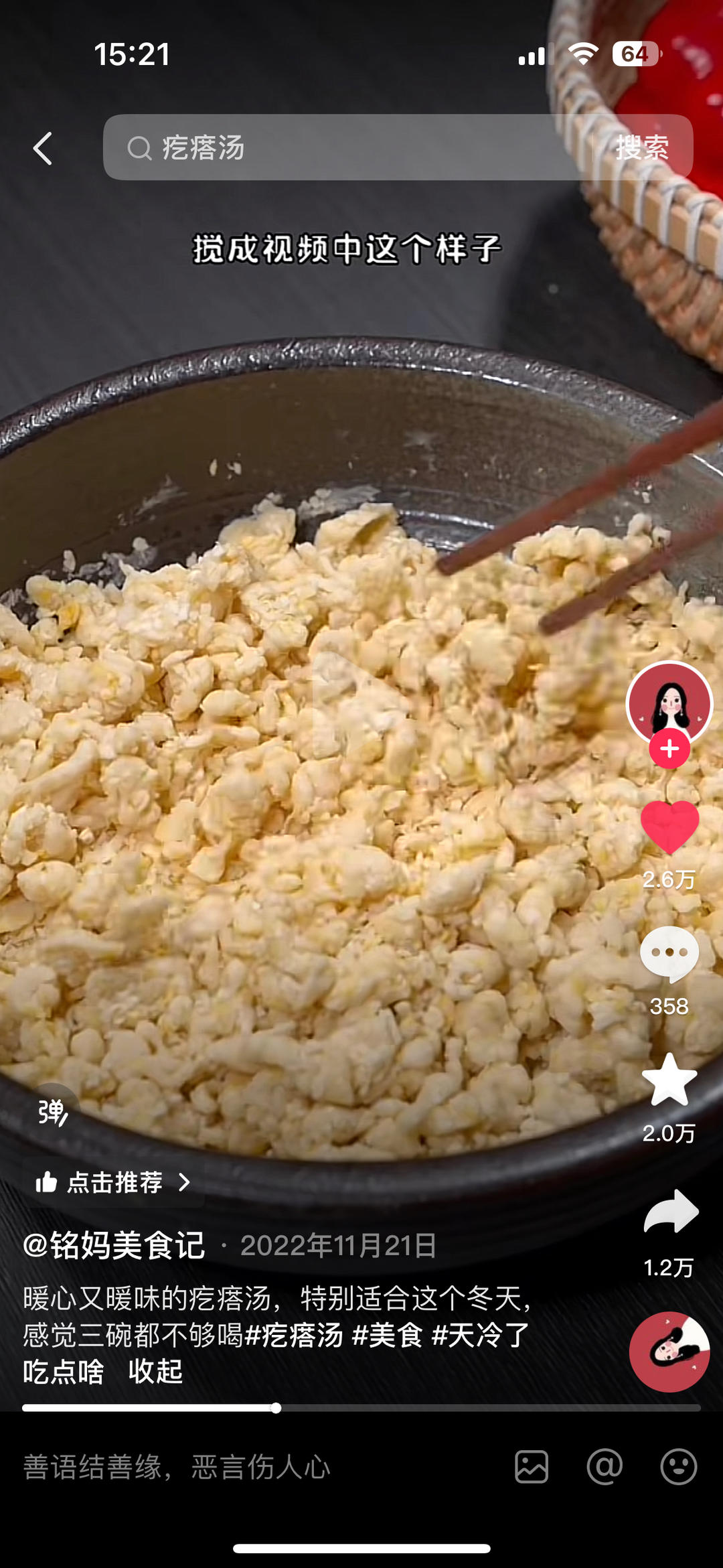Share the video with the arrow icon
This screenshot has height=1568, width=723.
pos(671,1211)
